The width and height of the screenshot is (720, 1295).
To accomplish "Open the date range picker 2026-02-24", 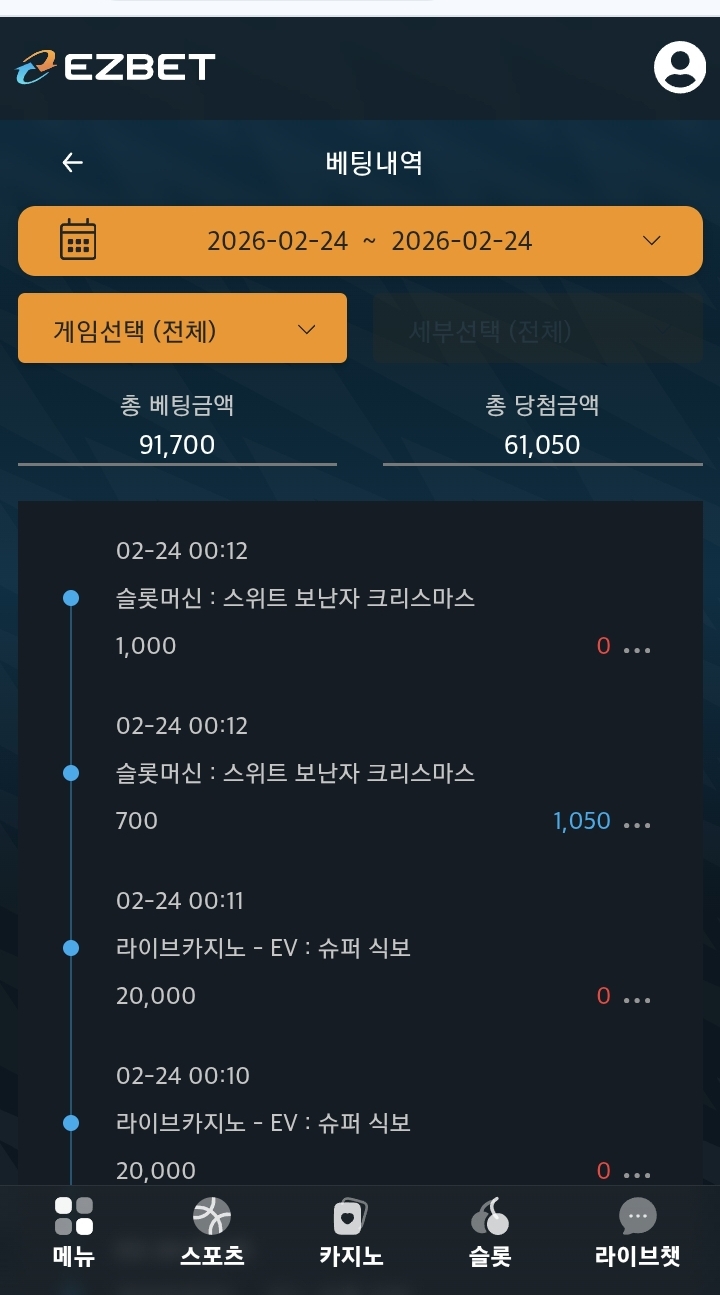I will point(360,241).
